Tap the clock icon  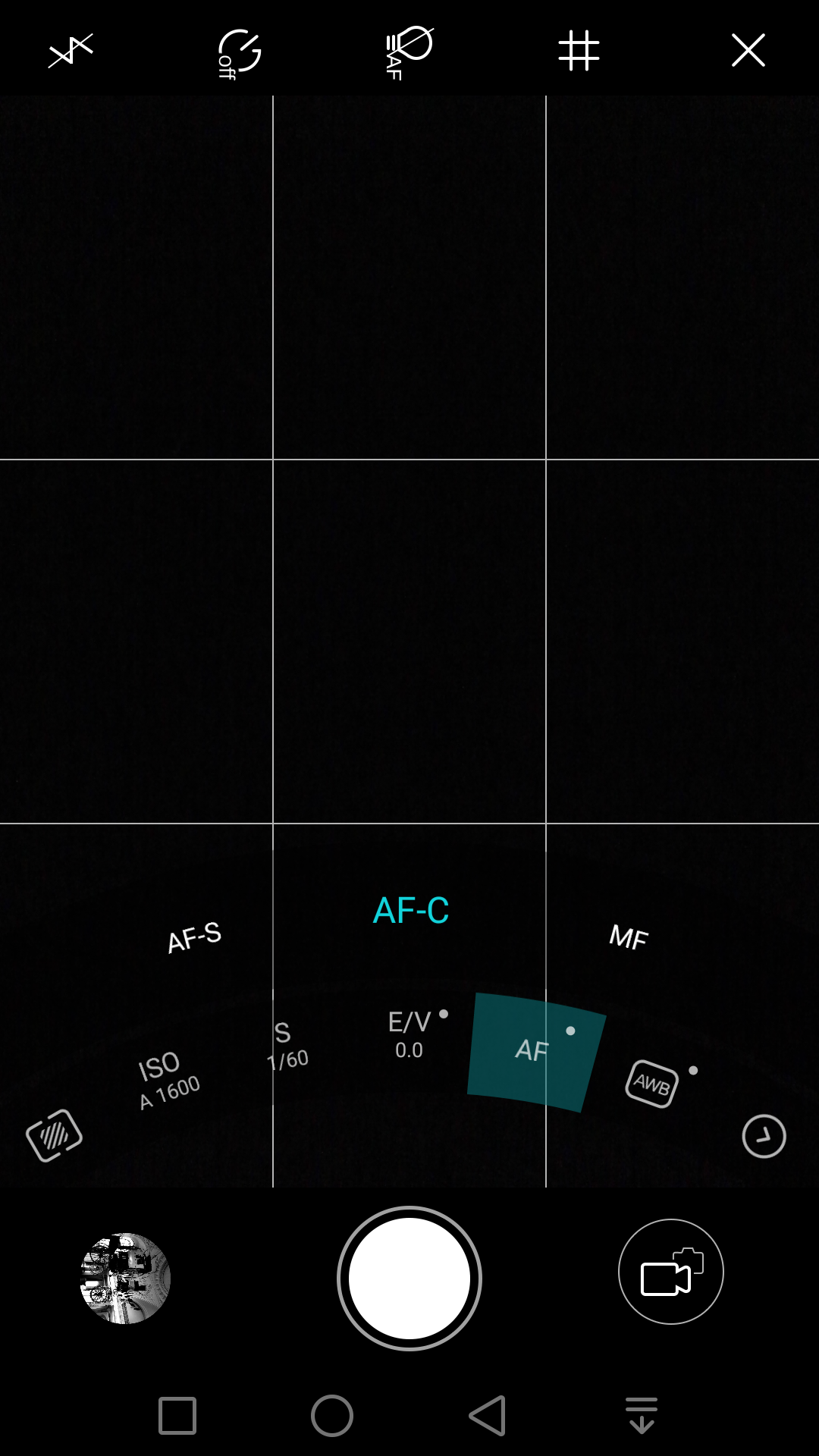coord(764,1136)
